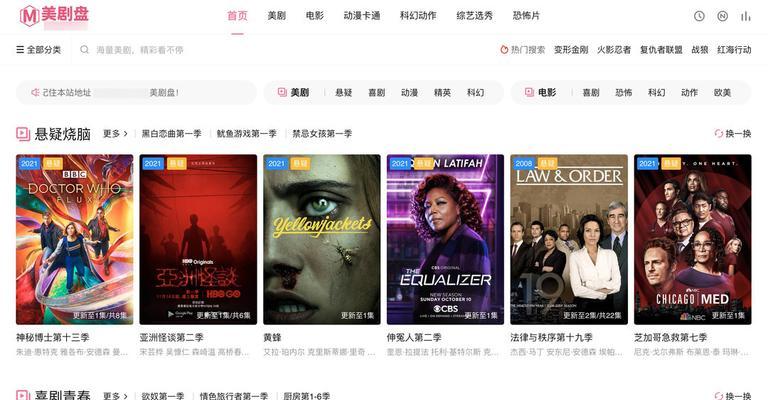Screen dimensions: 768x400
Task: Open the ranking chart icon
Action: (x=745, y=16)
